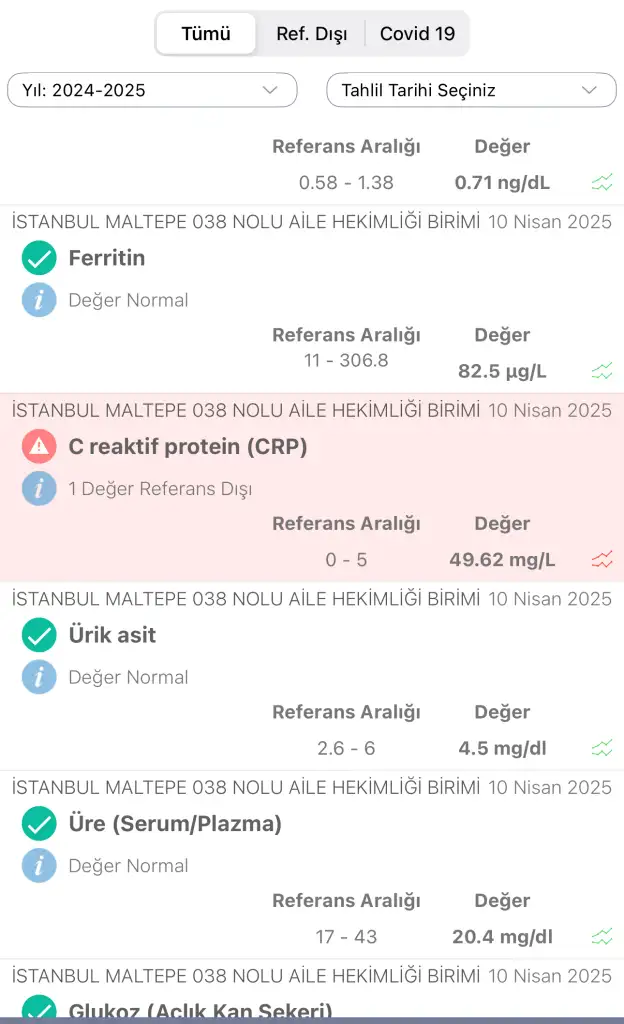Show info for Ferritin Değer Normal

[39, 300]
